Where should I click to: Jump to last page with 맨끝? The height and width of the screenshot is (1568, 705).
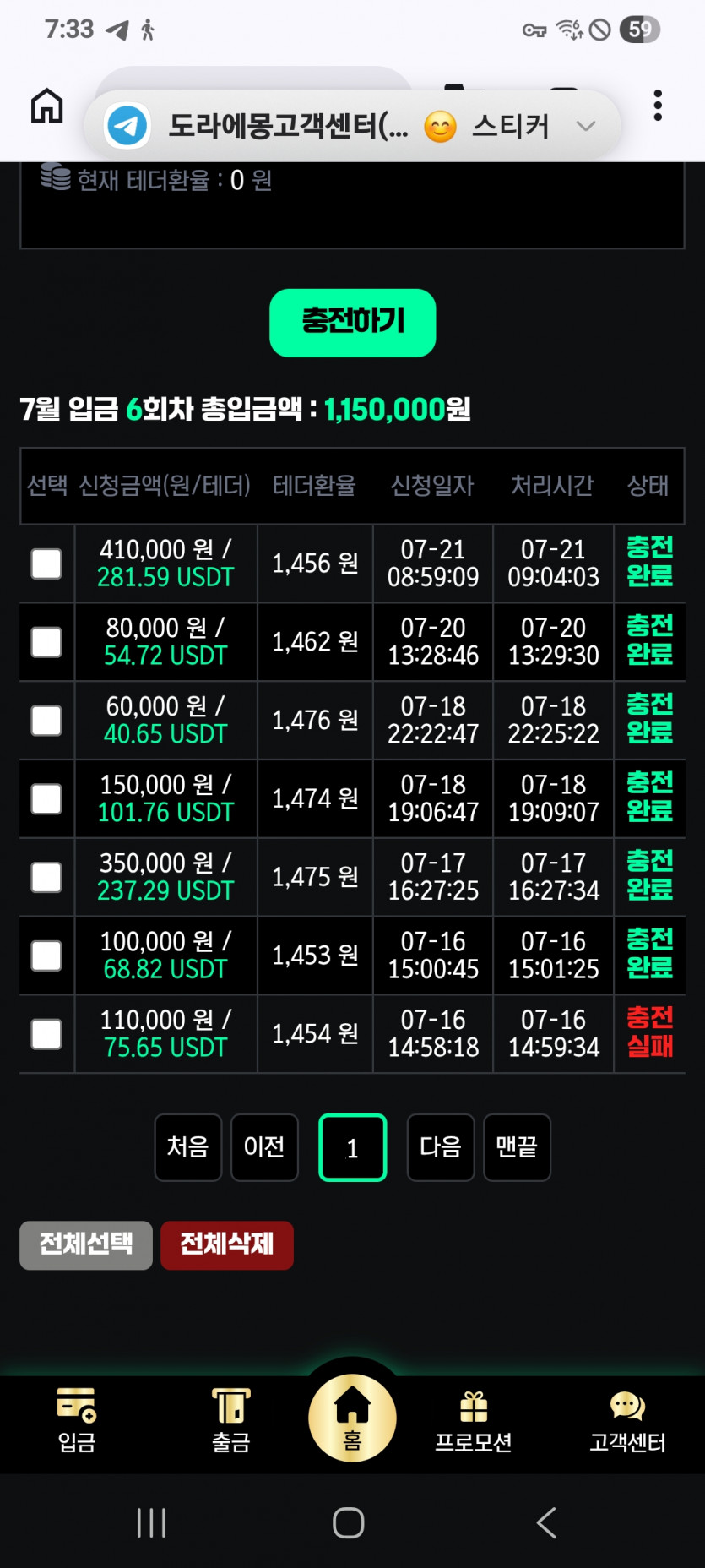click(x=517, y=1147)
